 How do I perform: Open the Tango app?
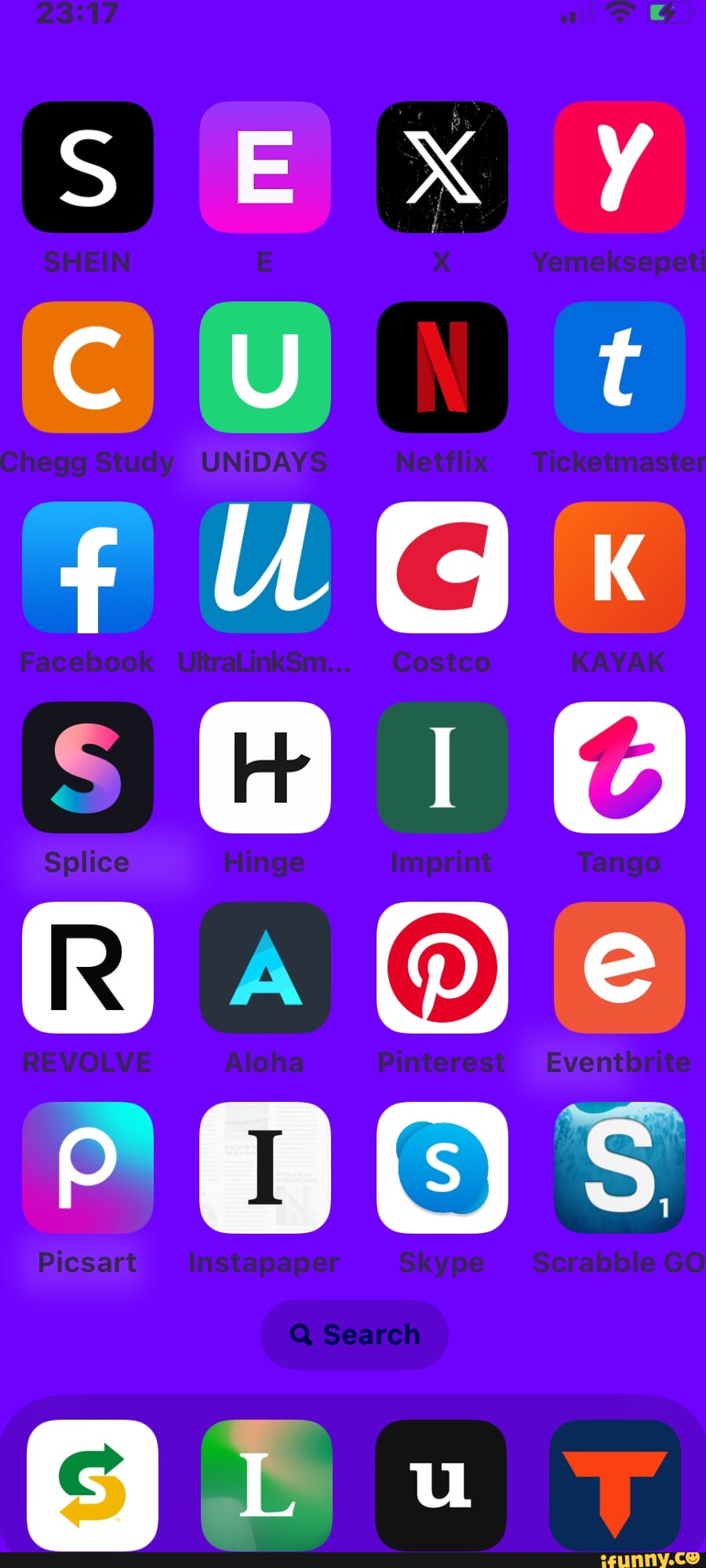pyautogui.click(x=619, y=768)
